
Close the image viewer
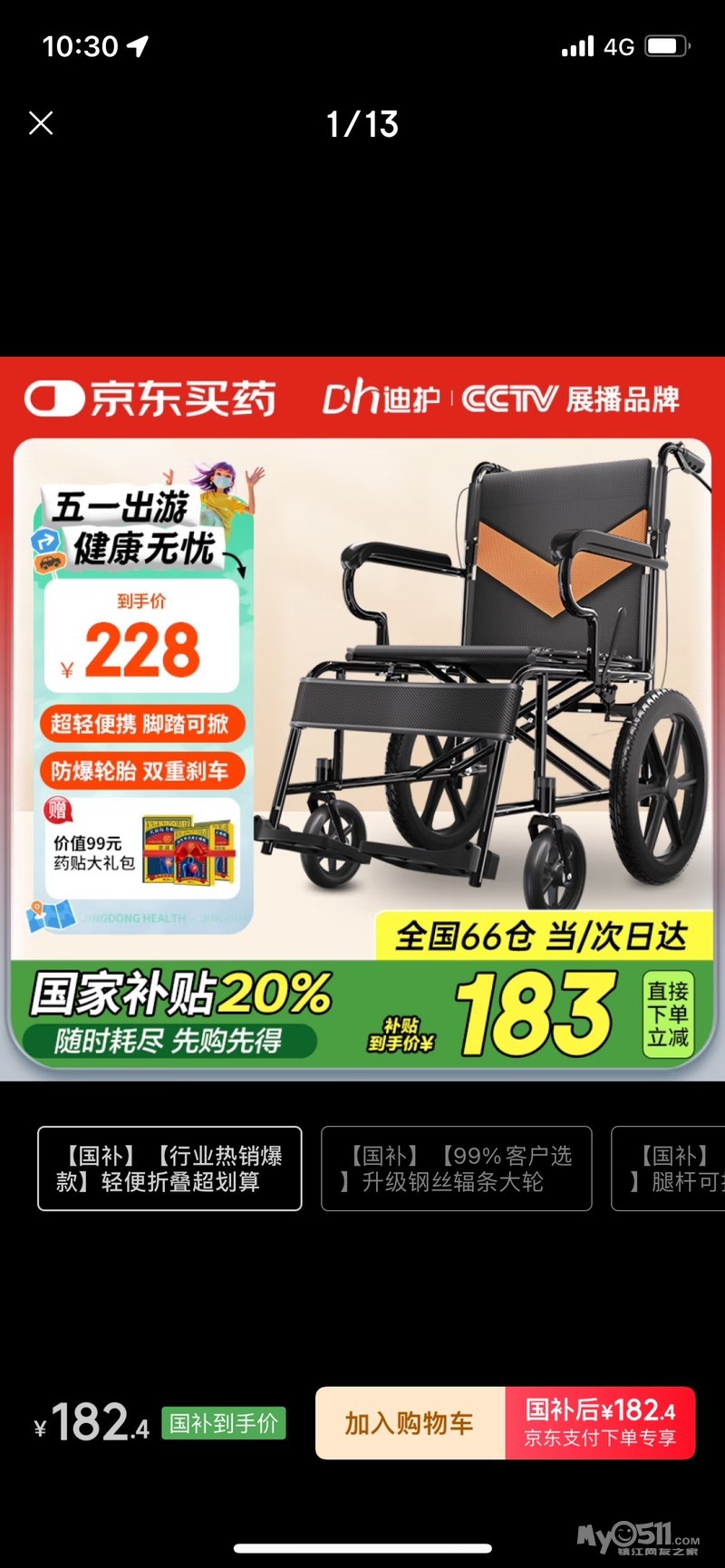41,123
